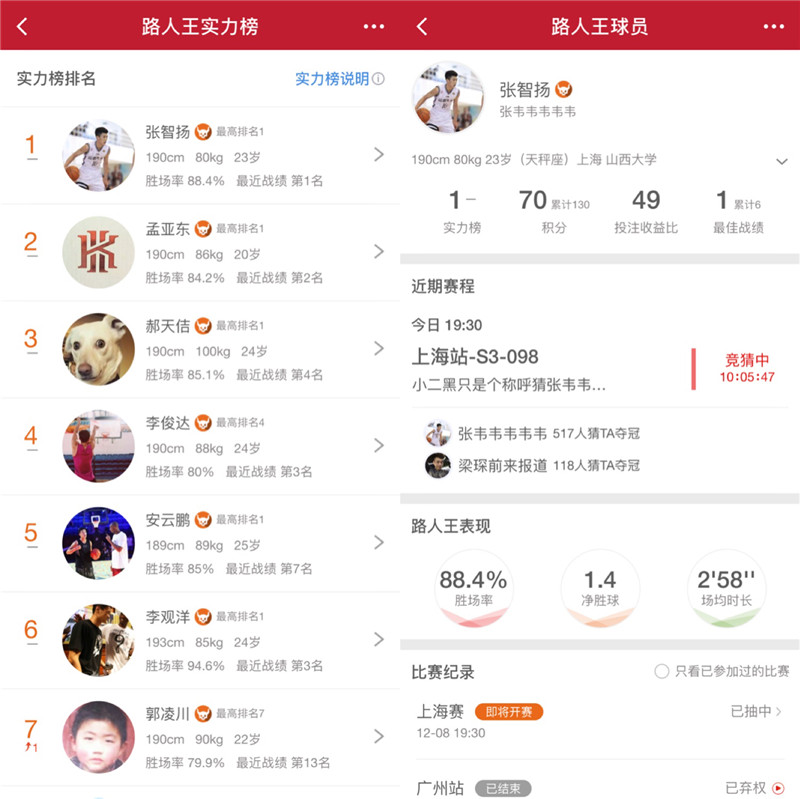Open 安云鹏's player details
The image size is (800, 799).
click(x=200, y=543)
